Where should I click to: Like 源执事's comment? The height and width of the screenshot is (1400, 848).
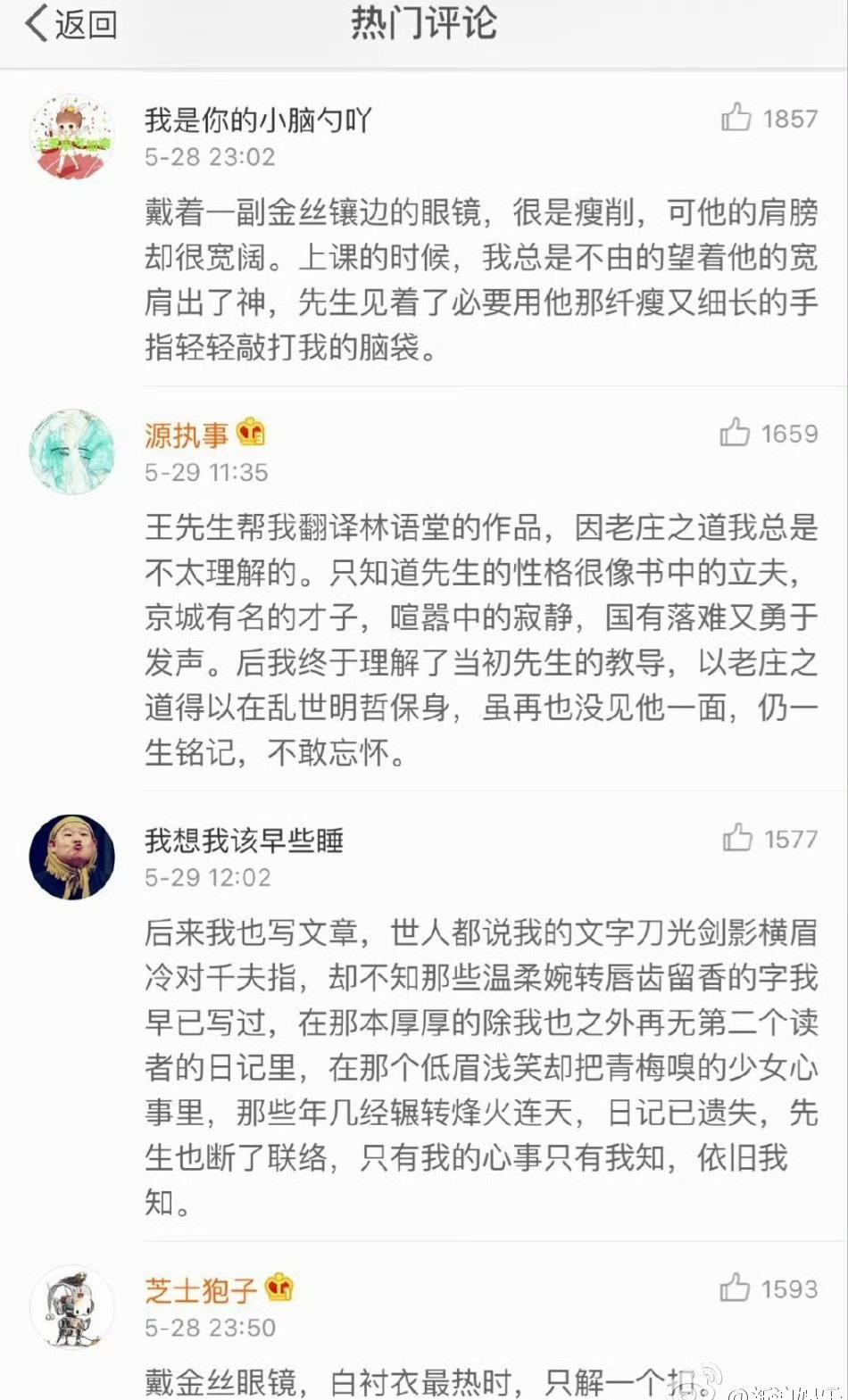736,433
